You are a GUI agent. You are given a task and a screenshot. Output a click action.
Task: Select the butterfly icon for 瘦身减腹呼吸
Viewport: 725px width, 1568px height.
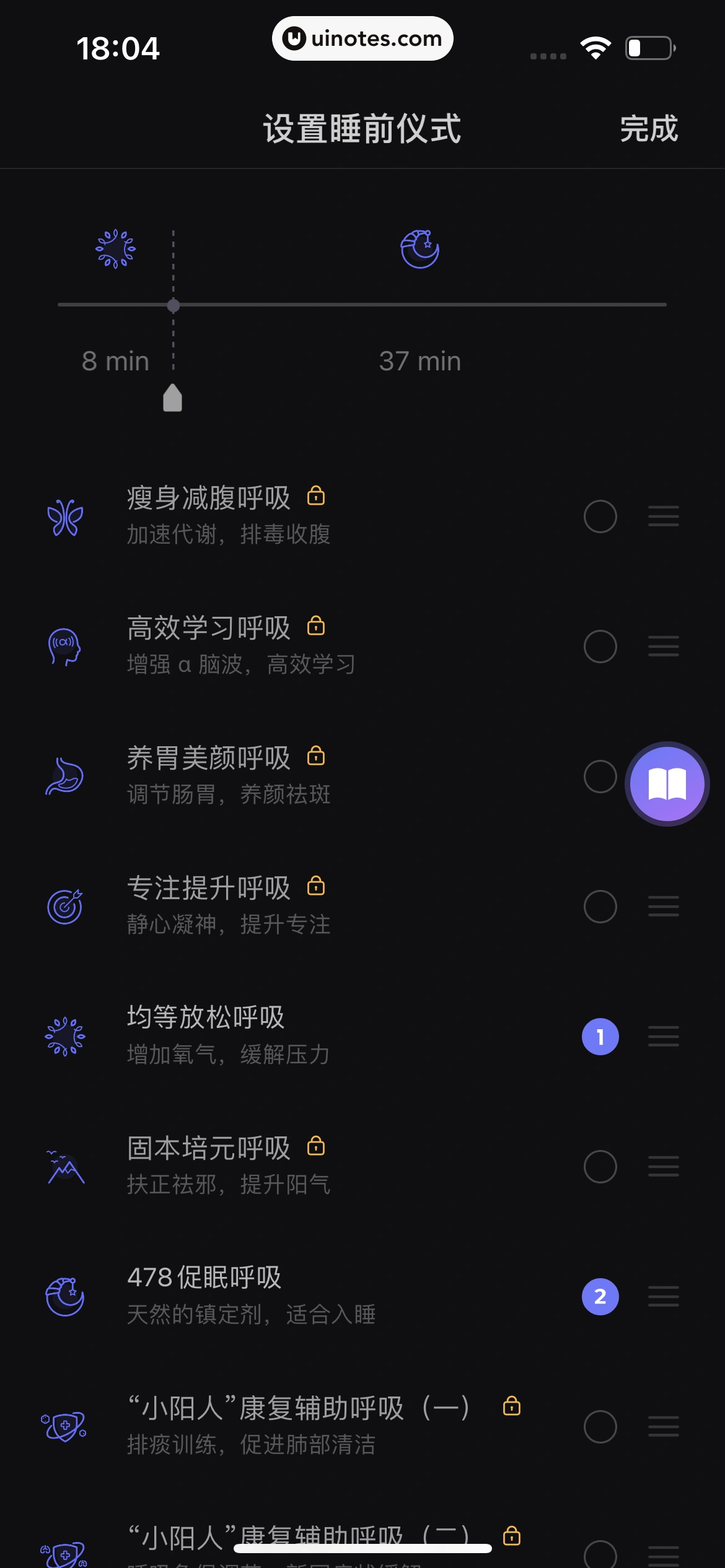(x=64, y=517)
